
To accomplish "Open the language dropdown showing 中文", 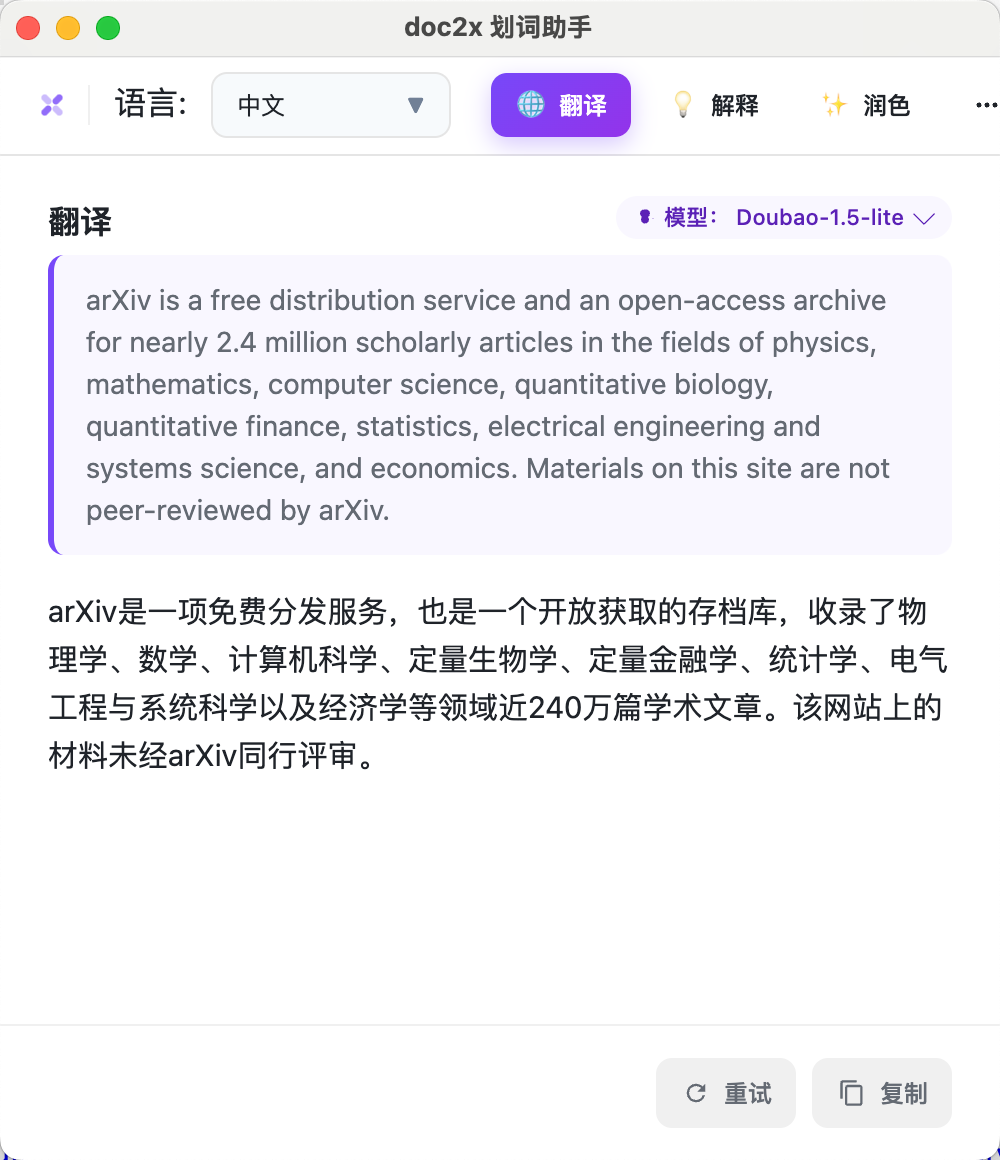I will pos(330,105).
